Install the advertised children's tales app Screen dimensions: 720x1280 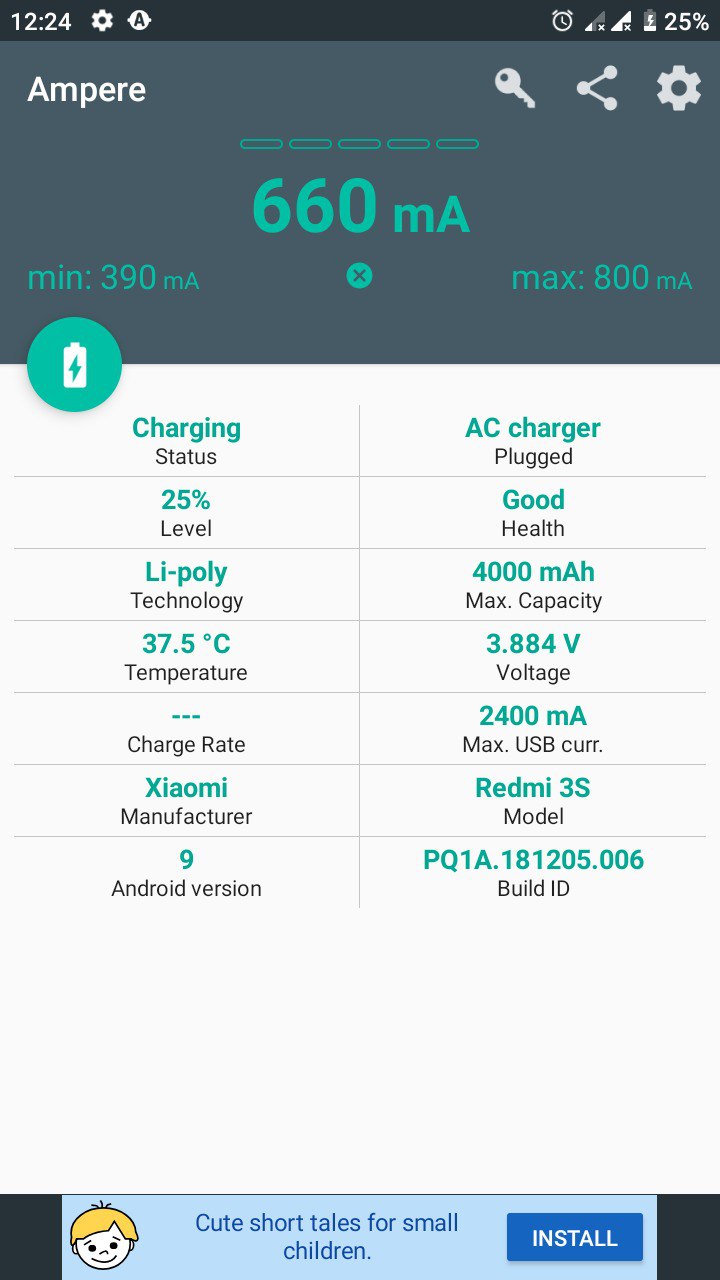(x=575, y=1238)
